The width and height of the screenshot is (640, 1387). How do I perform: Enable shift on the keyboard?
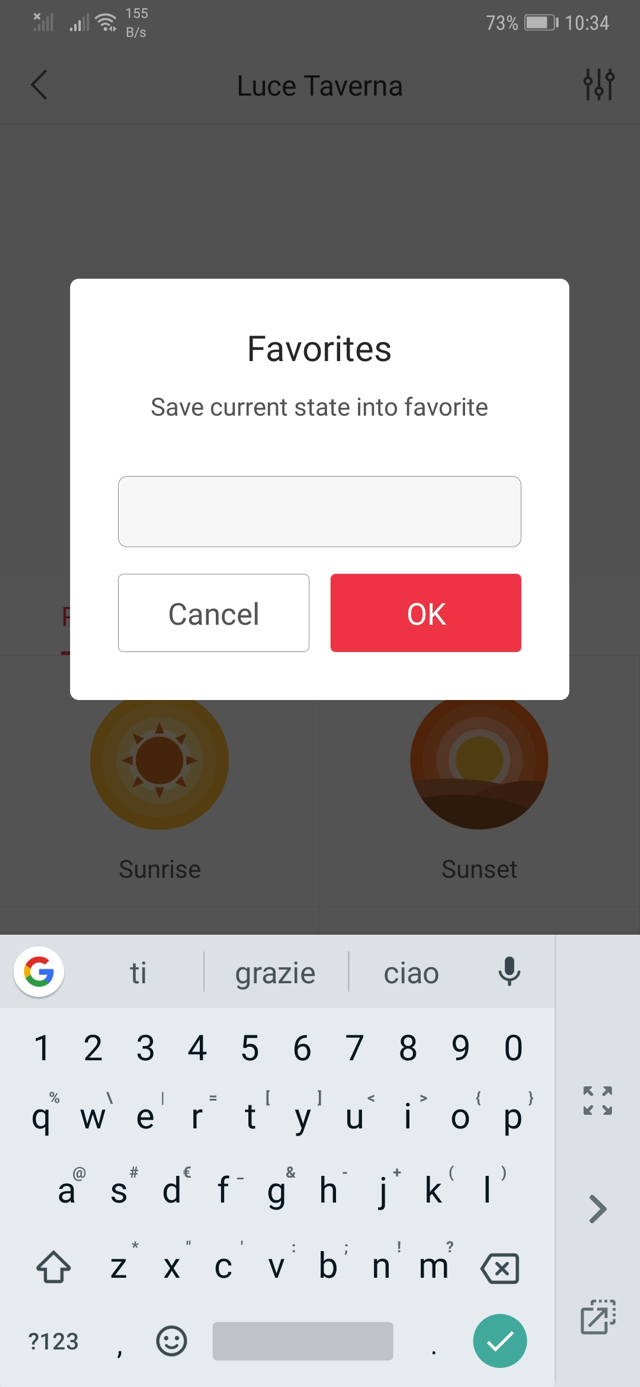click(53, 1268)
